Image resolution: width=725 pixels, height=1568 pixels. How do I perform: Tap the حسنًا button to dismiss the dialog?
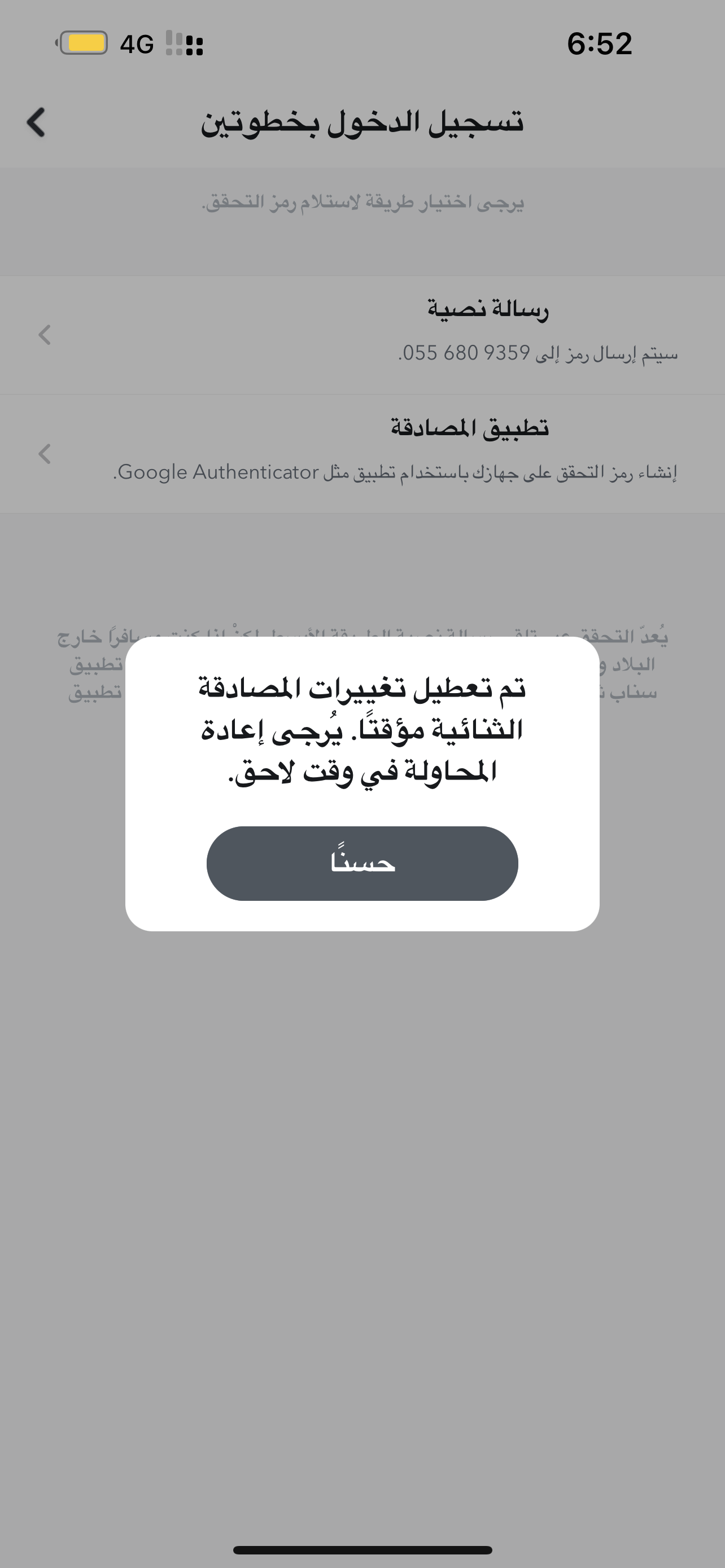(362, 863)
